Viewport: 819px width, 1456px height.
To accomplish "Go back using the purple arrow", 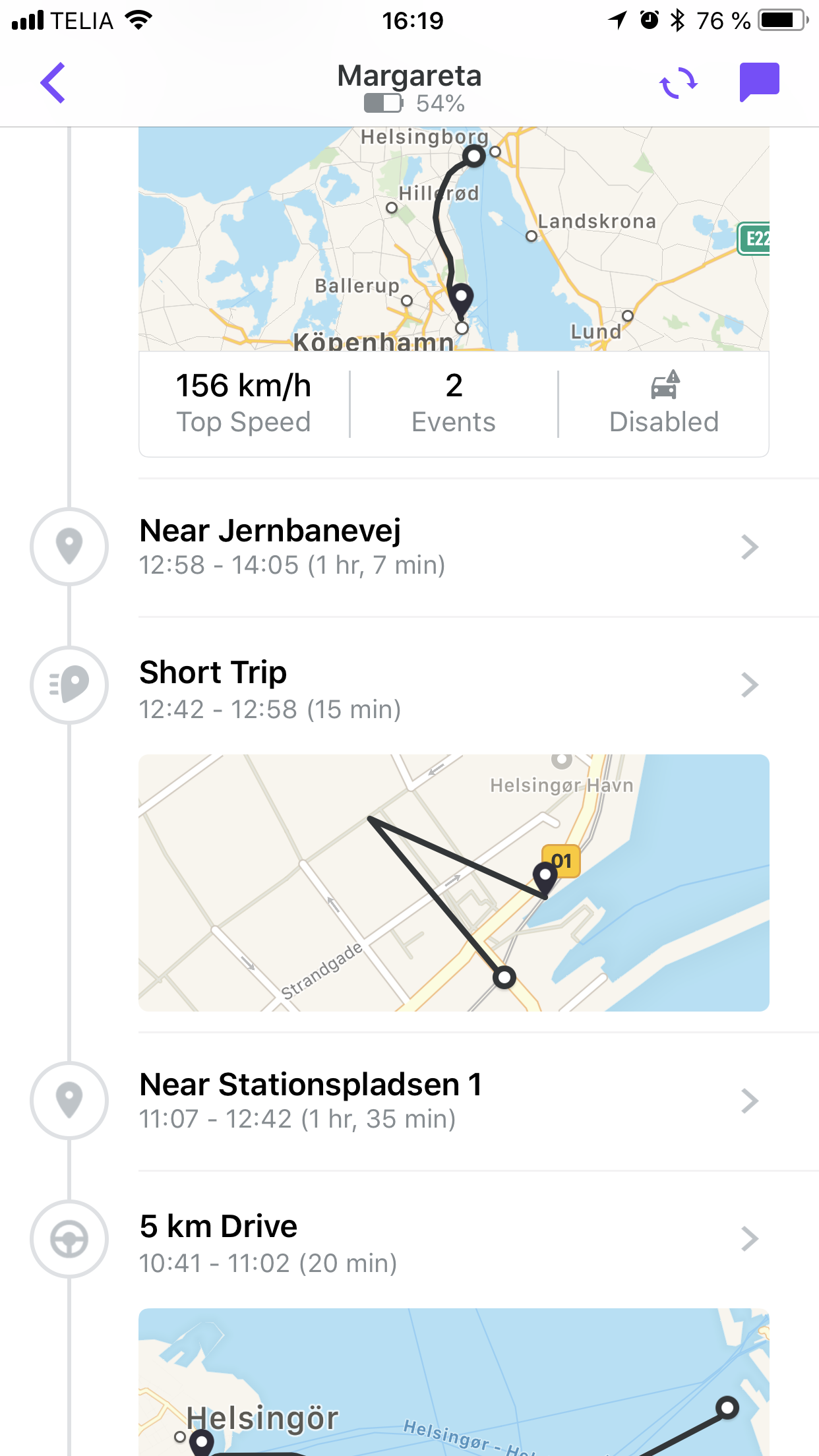I will [x=53, y=83].
